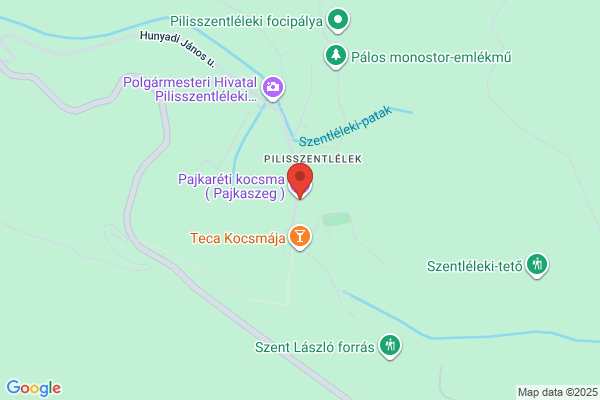Open the Polgármesteri Hivatal map marker
This screenshot has height=400, width=600.
pos(273,88)
